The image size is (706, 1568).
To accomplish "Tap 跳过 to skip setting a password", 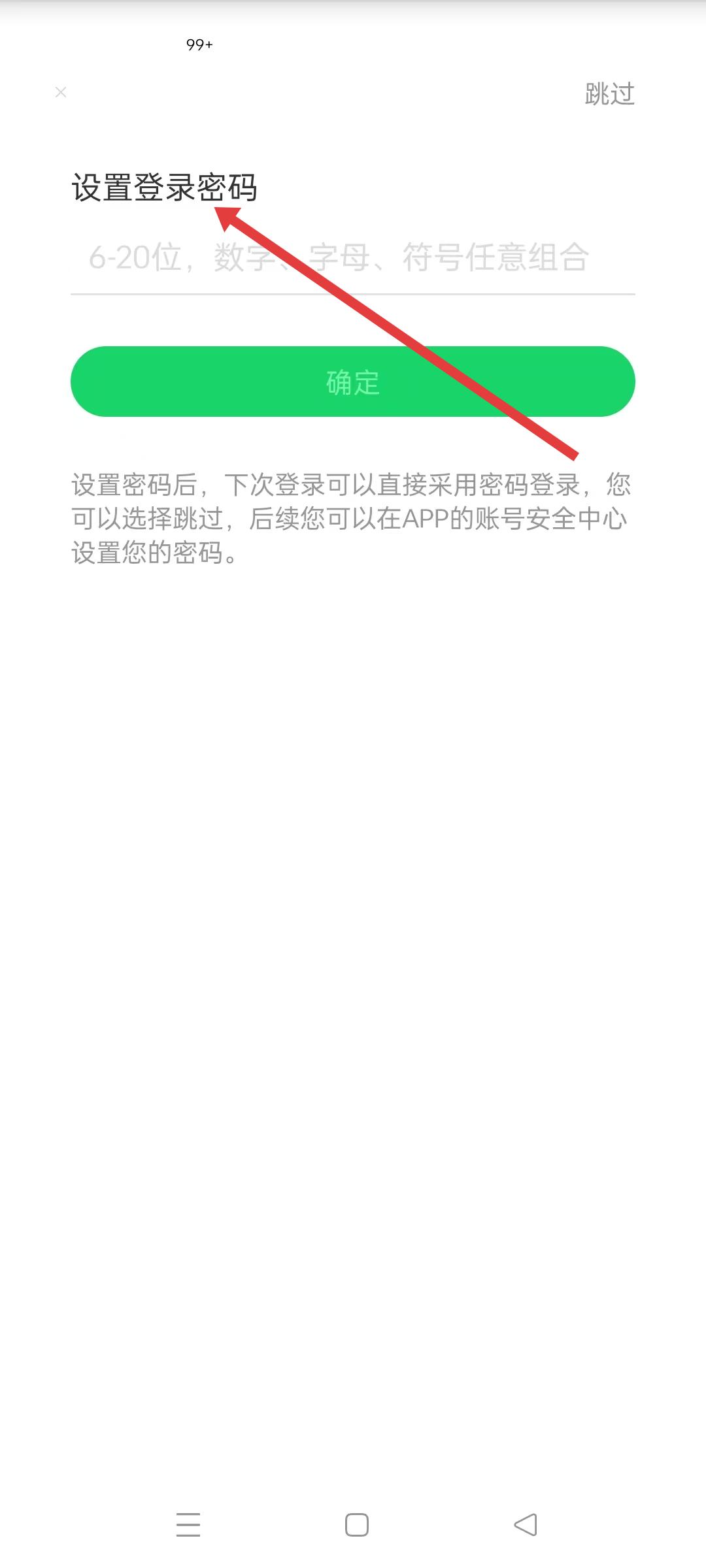I will tap(609, 94).
